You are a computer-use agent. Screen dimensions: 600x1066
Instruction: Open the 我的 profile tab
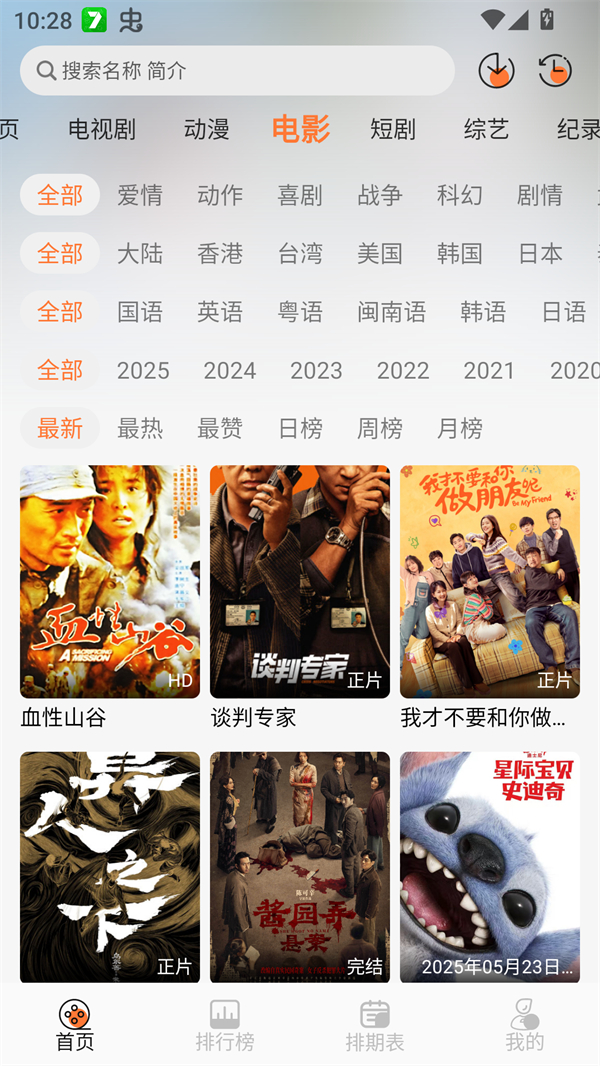coord(525,1026)
